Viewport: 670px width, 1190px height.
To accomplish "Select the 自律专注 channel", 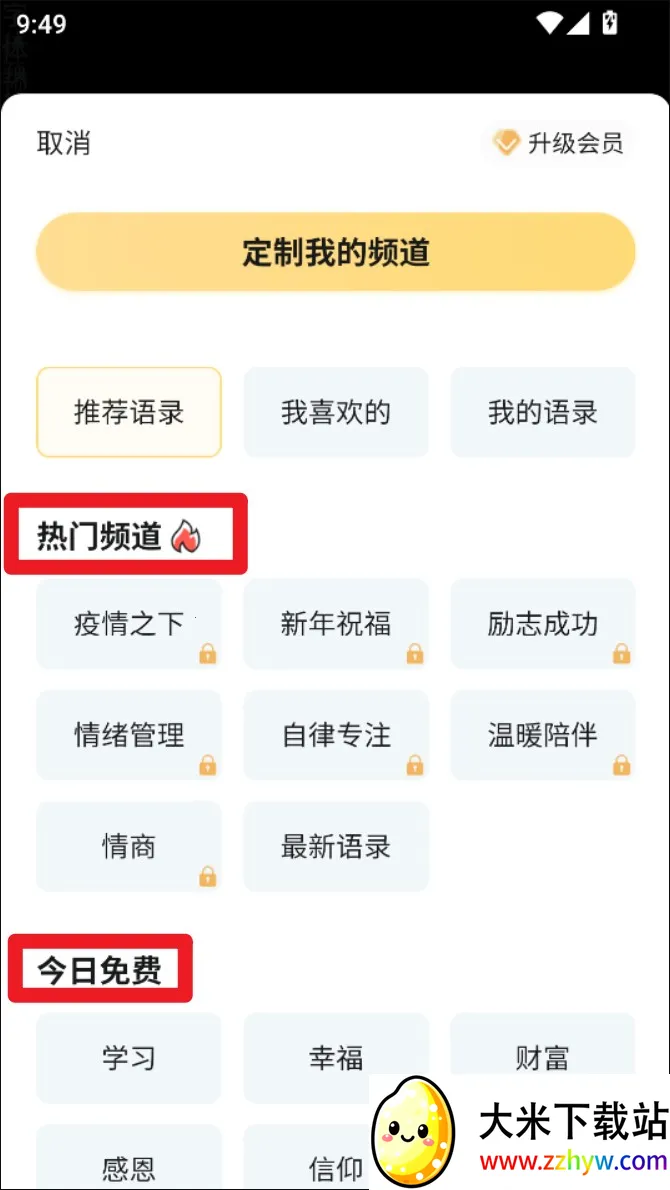I will (x=336, y=735).
